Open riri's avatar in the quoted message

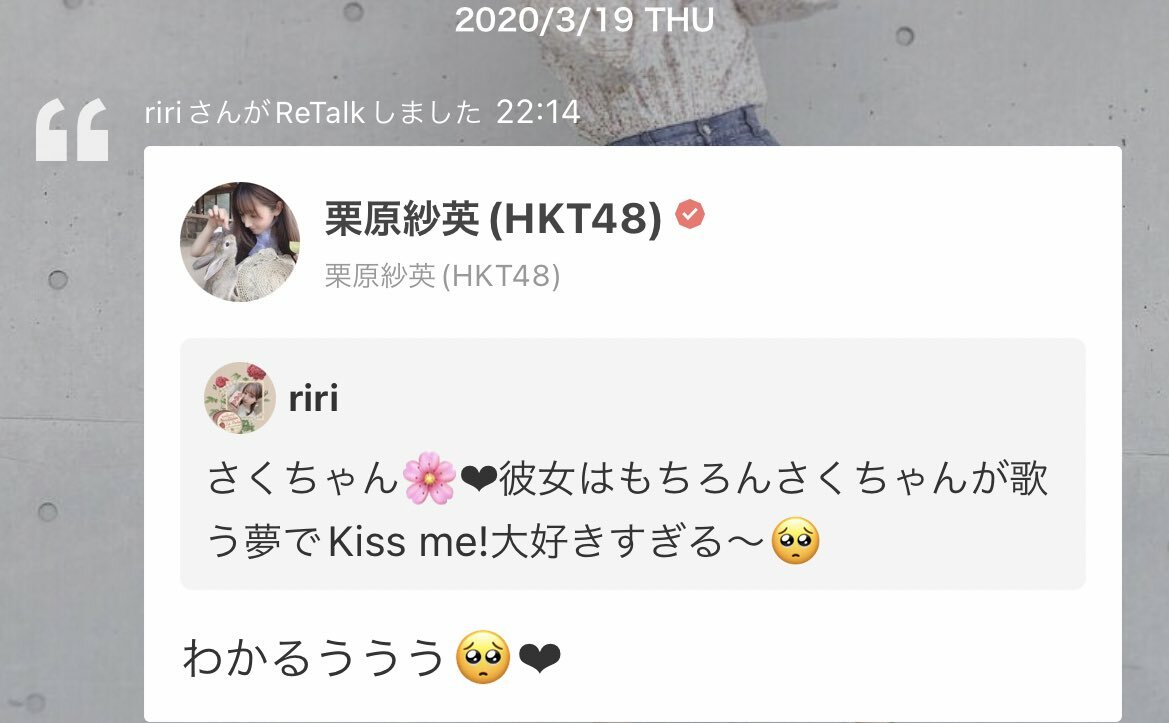pyautogui.click(x=240, y=398)
